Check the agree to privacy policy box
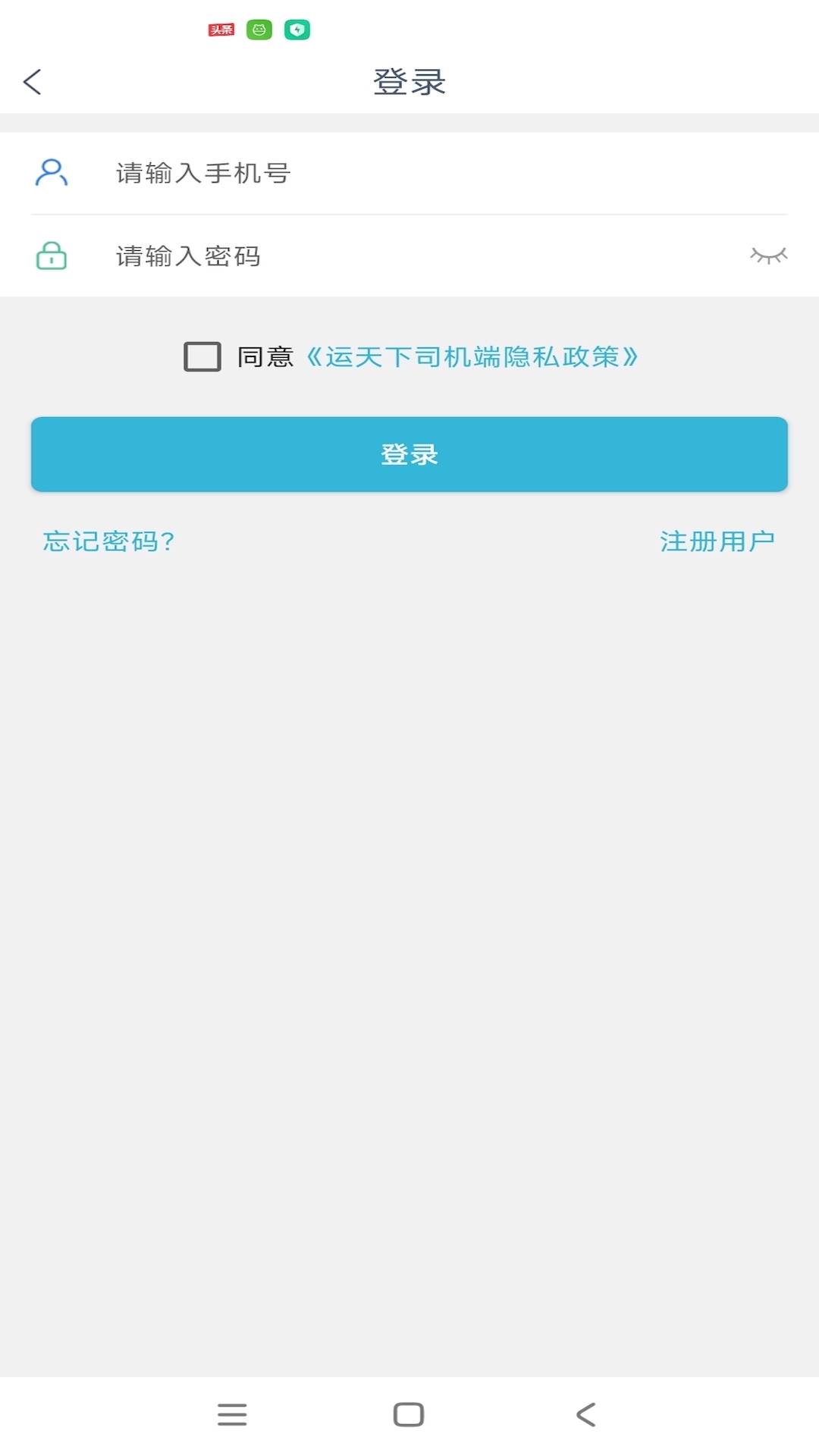Viewport: 819px width, 1456px height. pyautogui.click(x=202, y=356)
